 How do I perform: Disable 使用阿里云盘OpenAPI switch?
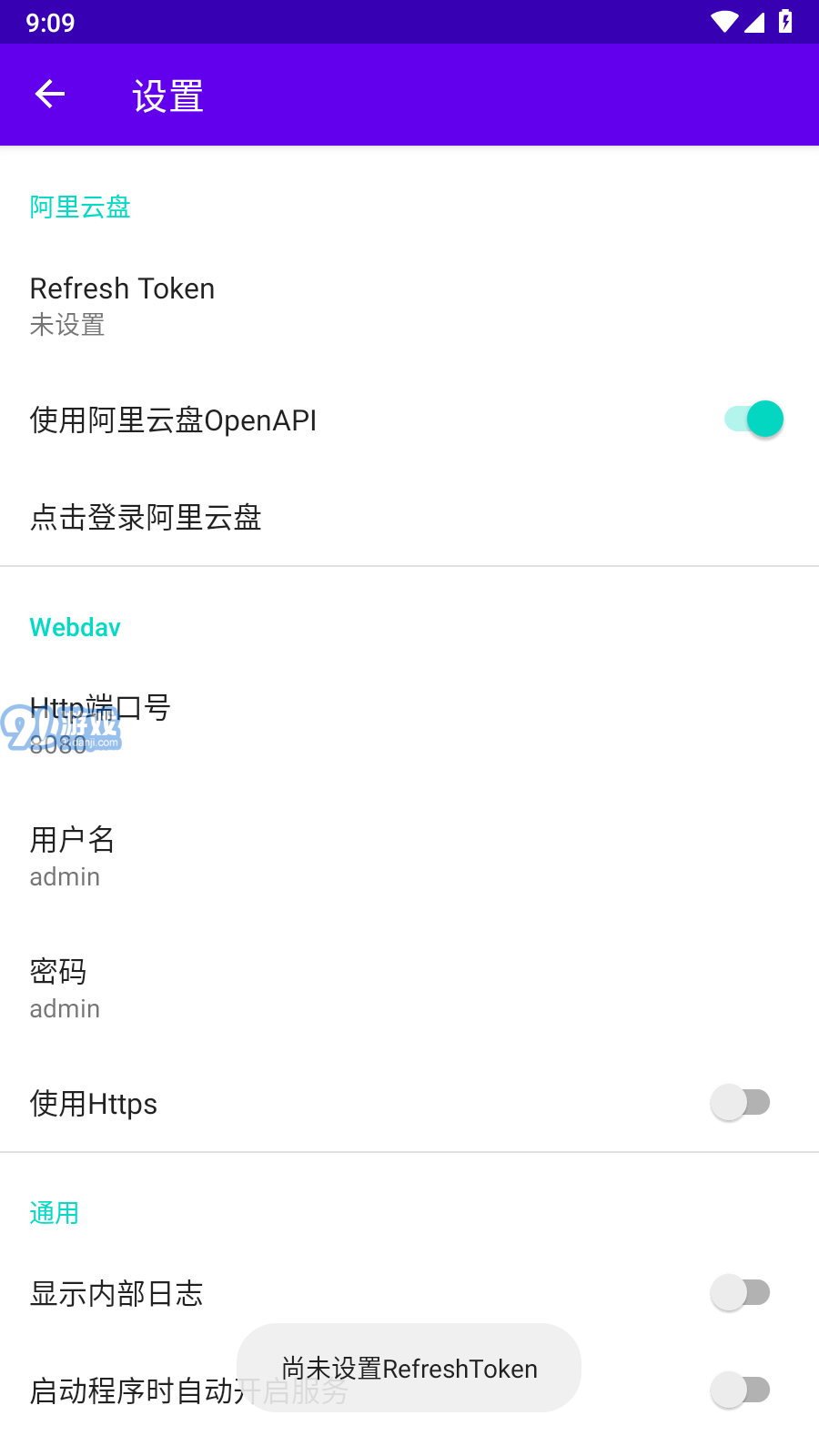click(x=753, y=420)
